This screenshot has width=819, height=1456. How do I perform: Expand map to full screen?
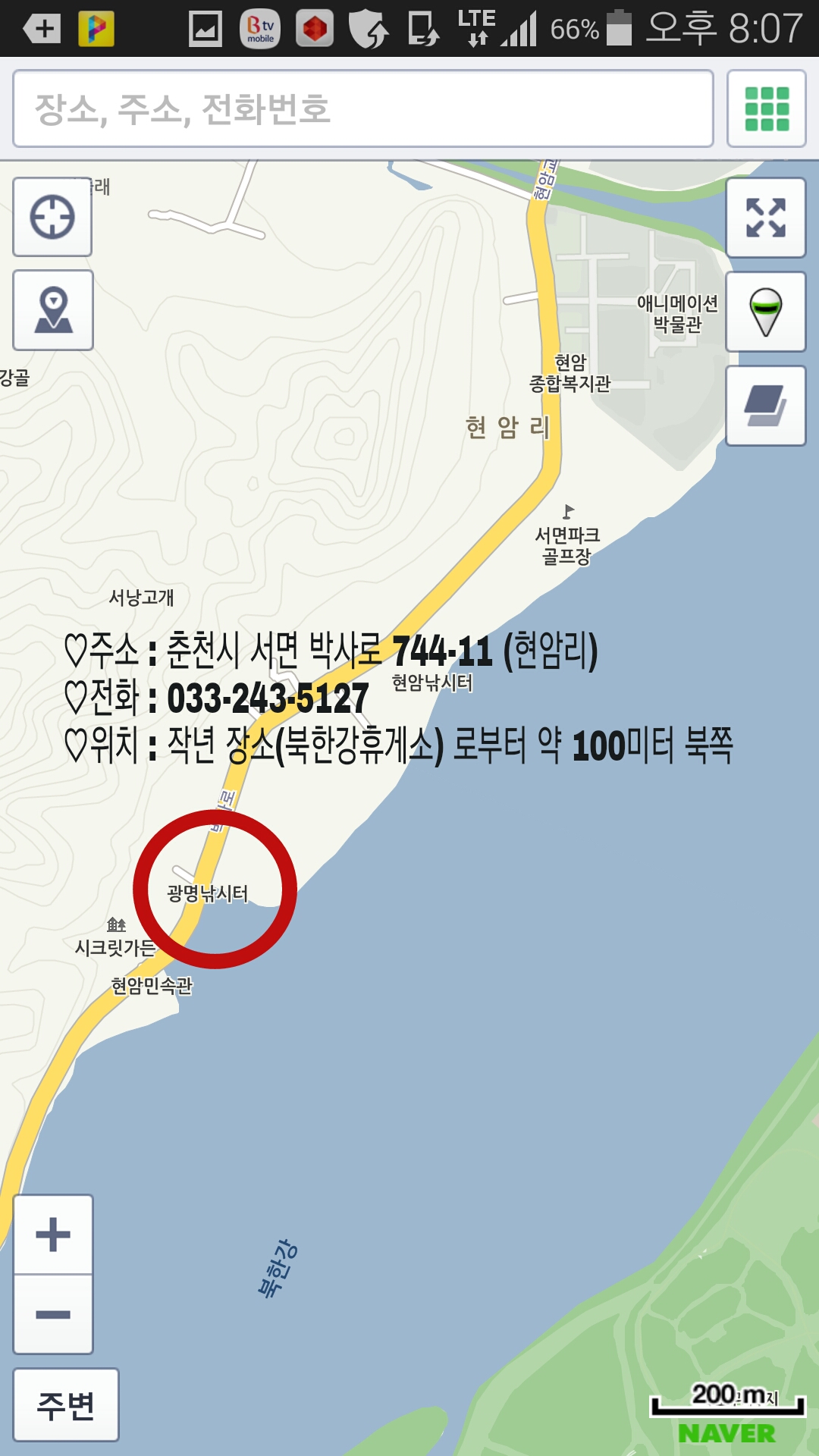coord(765,218)
